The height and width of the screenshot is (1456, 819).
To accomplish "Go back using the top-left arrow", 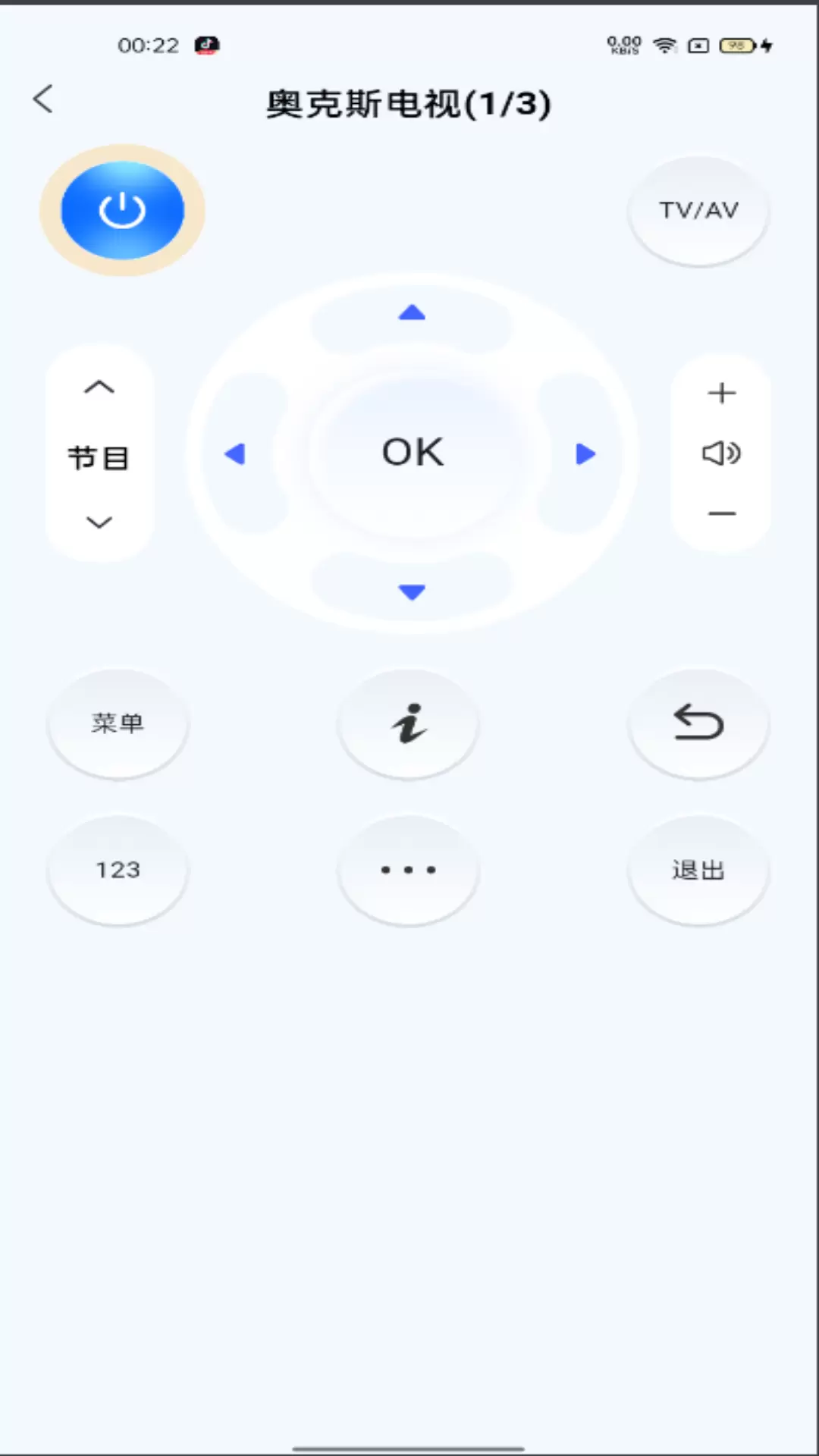I will click(x=43, y=99).
